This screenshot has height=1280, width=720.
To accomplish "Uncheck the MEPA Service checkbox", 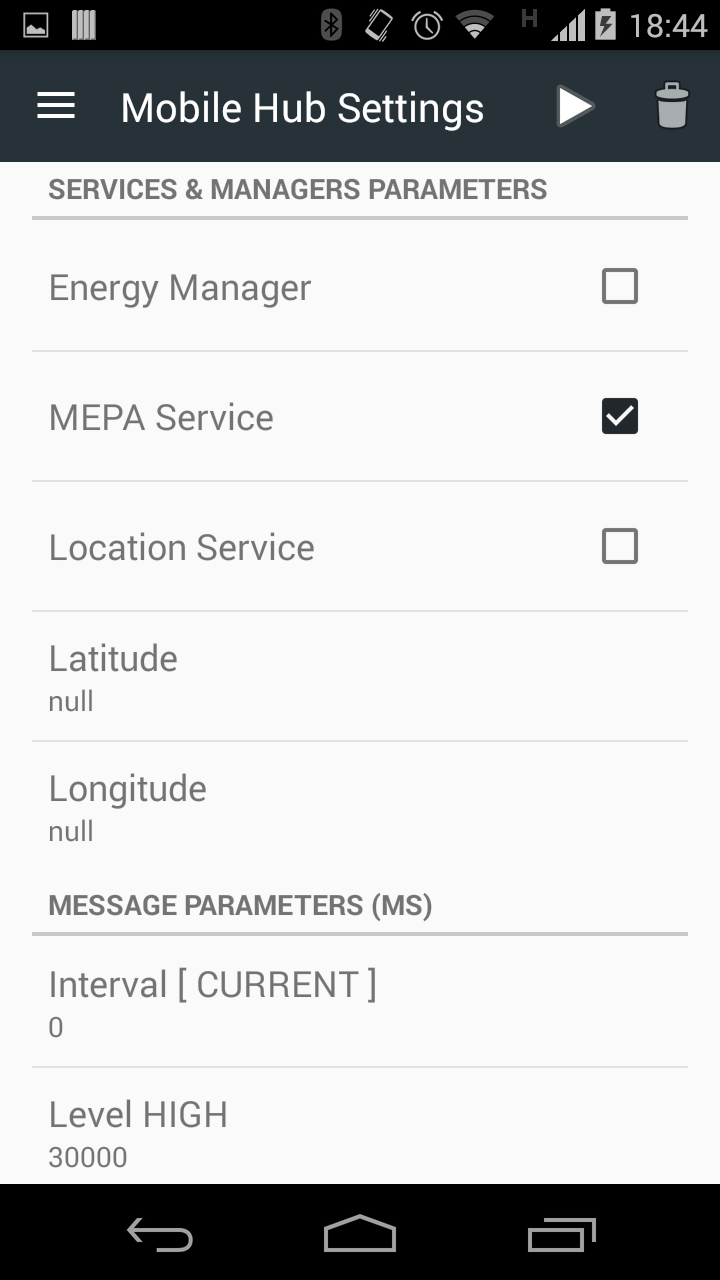I will (619, 417).
